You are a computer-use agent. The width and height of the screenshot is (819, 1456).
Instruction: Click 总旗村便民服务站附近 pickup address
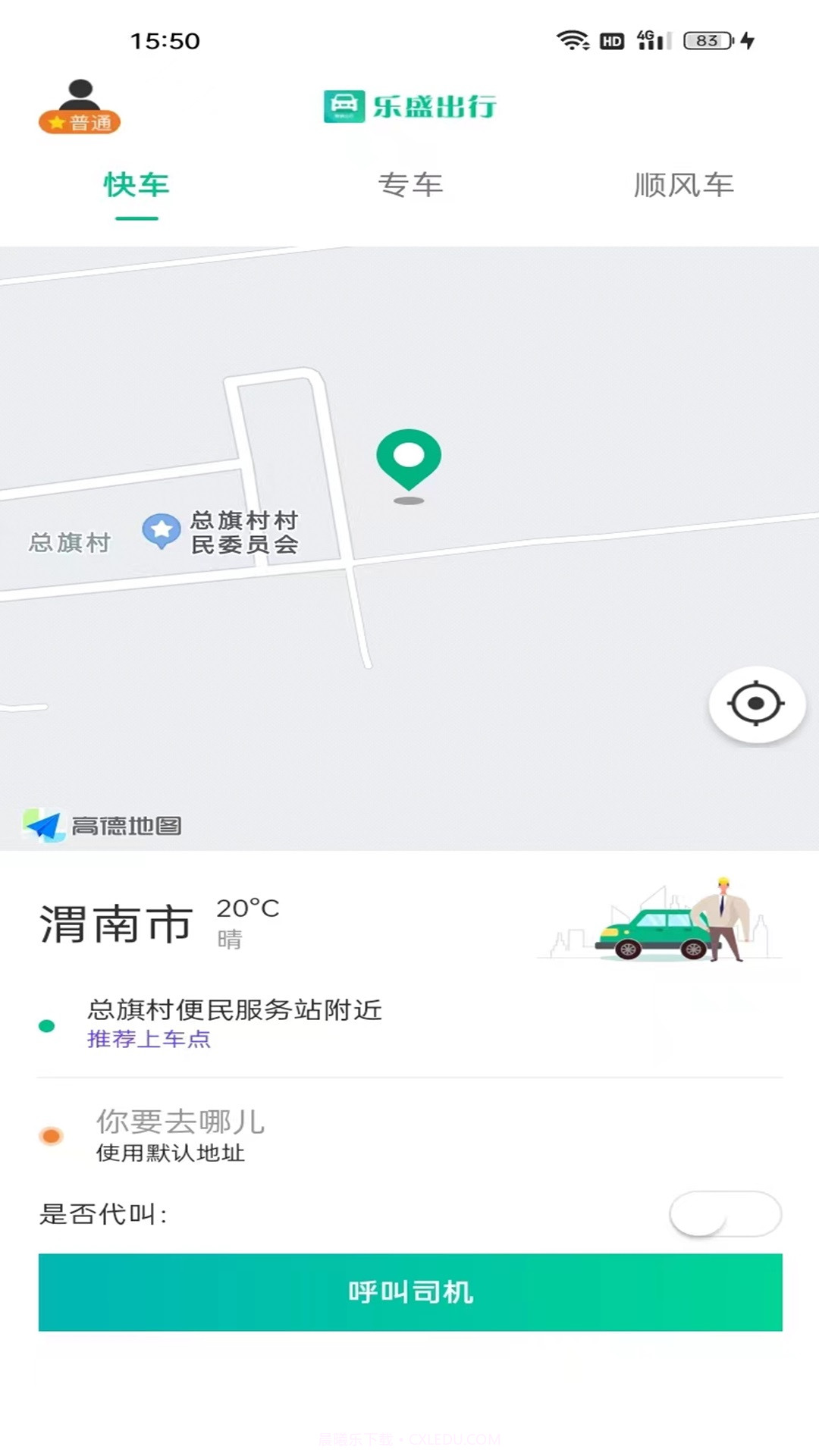coord(233,1011)
